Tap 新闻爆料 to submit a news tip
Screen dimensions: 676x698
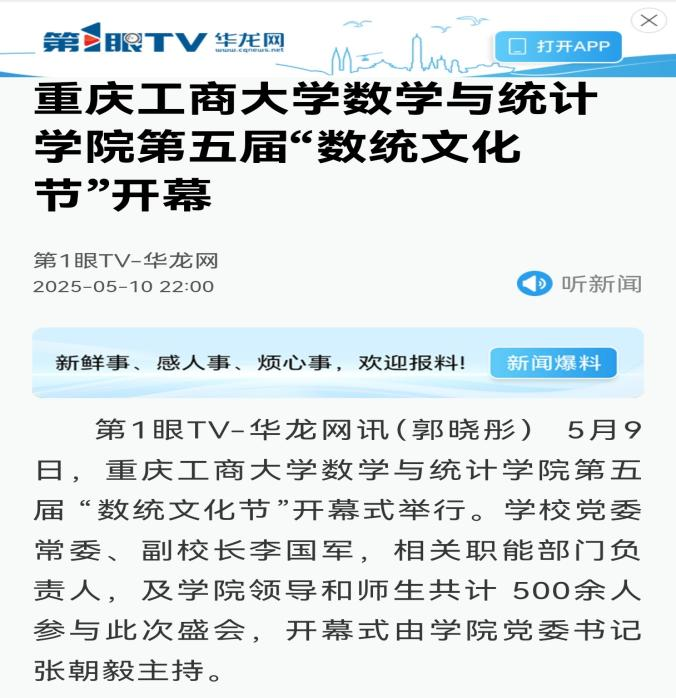[x=553, y=363]
